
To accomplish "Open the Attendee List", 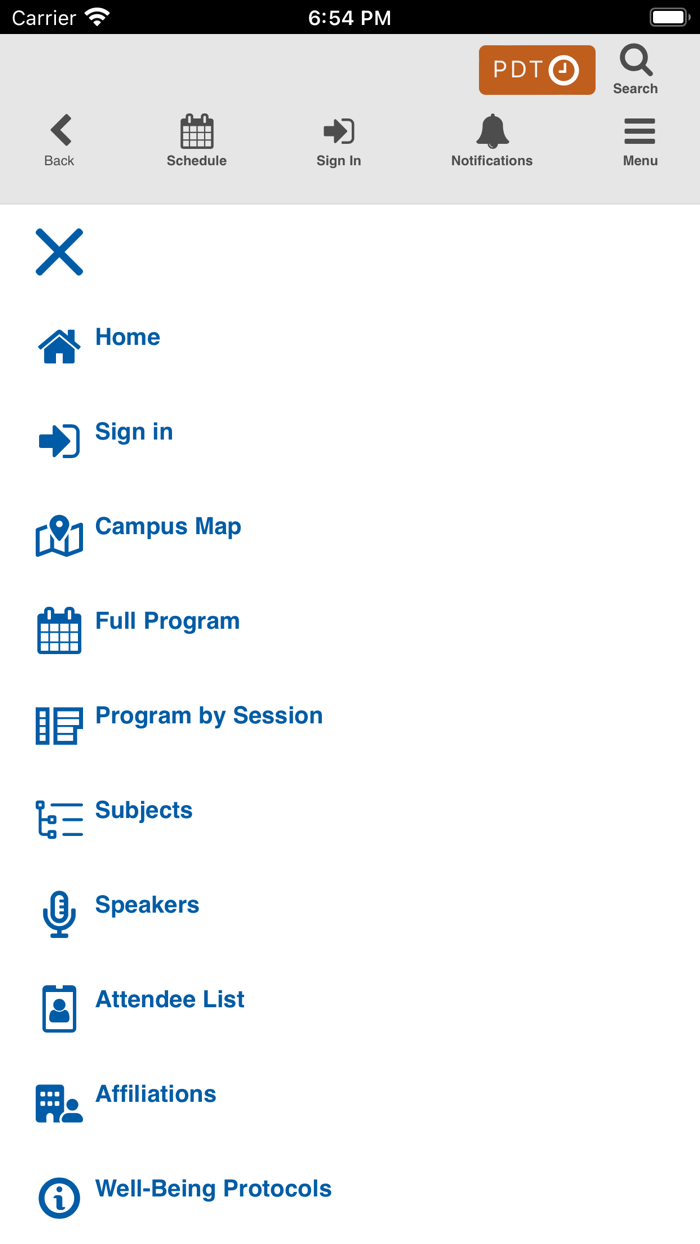I will click(x=169, y=1000).
